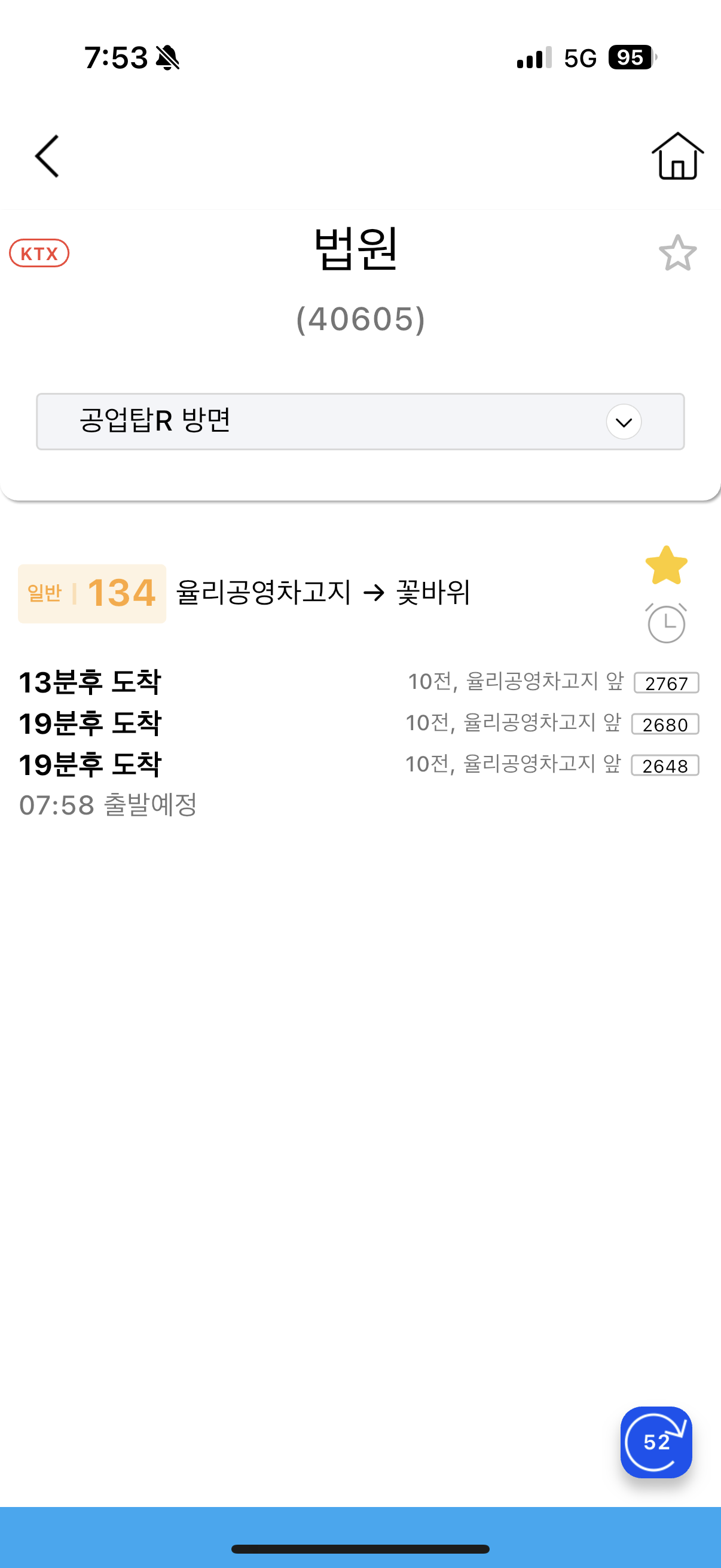This screenshot has height=1568, width=721.
Task: Remove bus 134 from favorites
Action: pyautogui.click(x=666, y=565)
